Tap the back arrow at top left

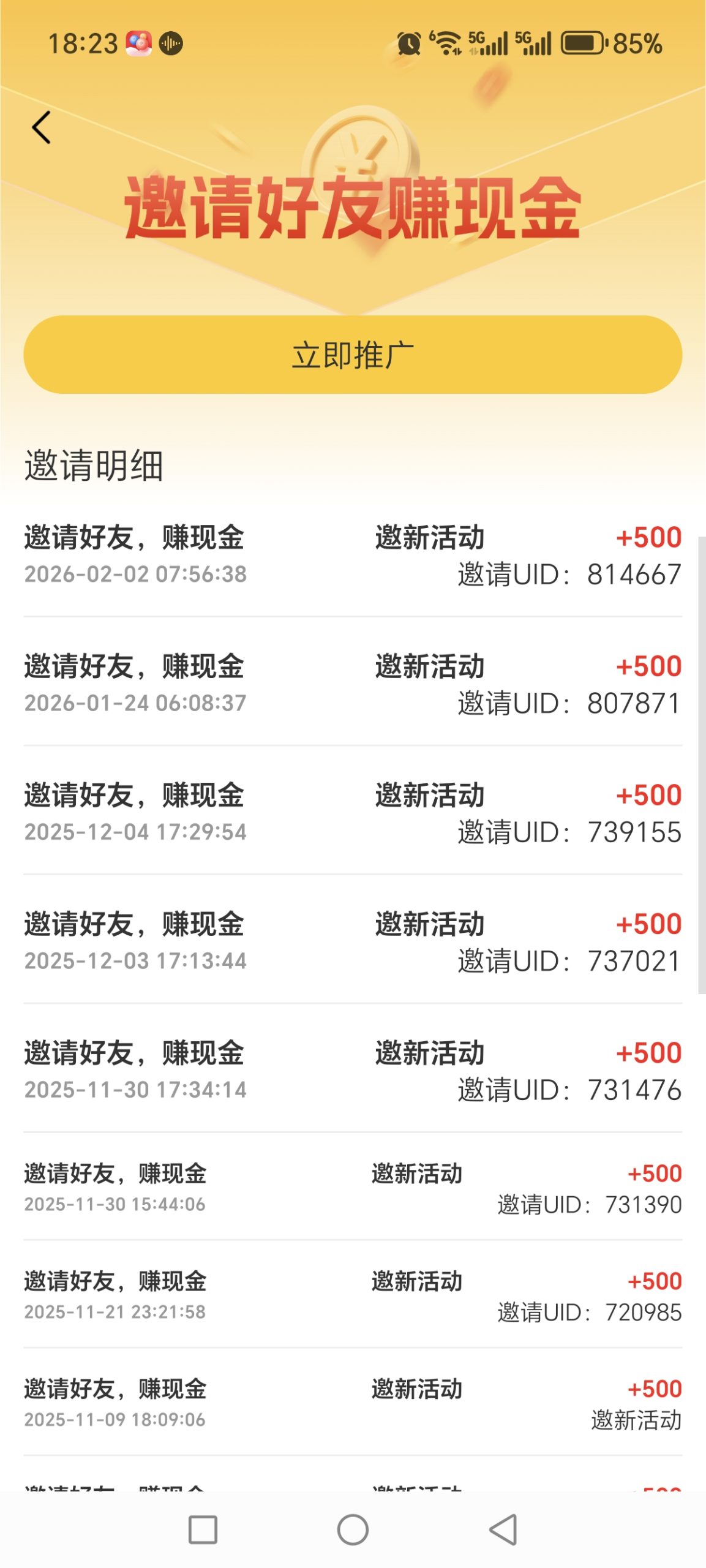[41, 128]
